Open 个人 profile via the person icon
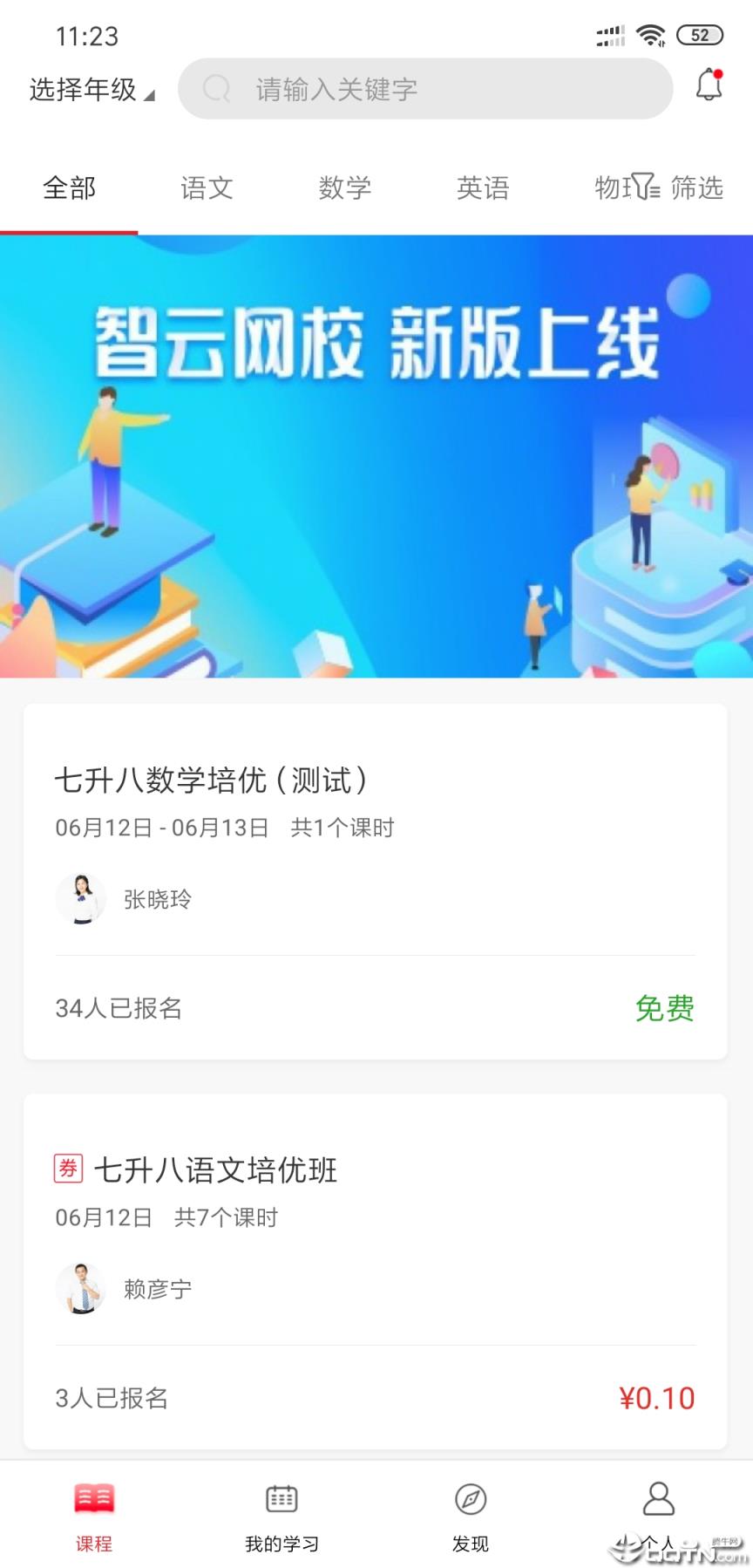753x1568 pixels. pyautogui.click(x=659, y=1497)
